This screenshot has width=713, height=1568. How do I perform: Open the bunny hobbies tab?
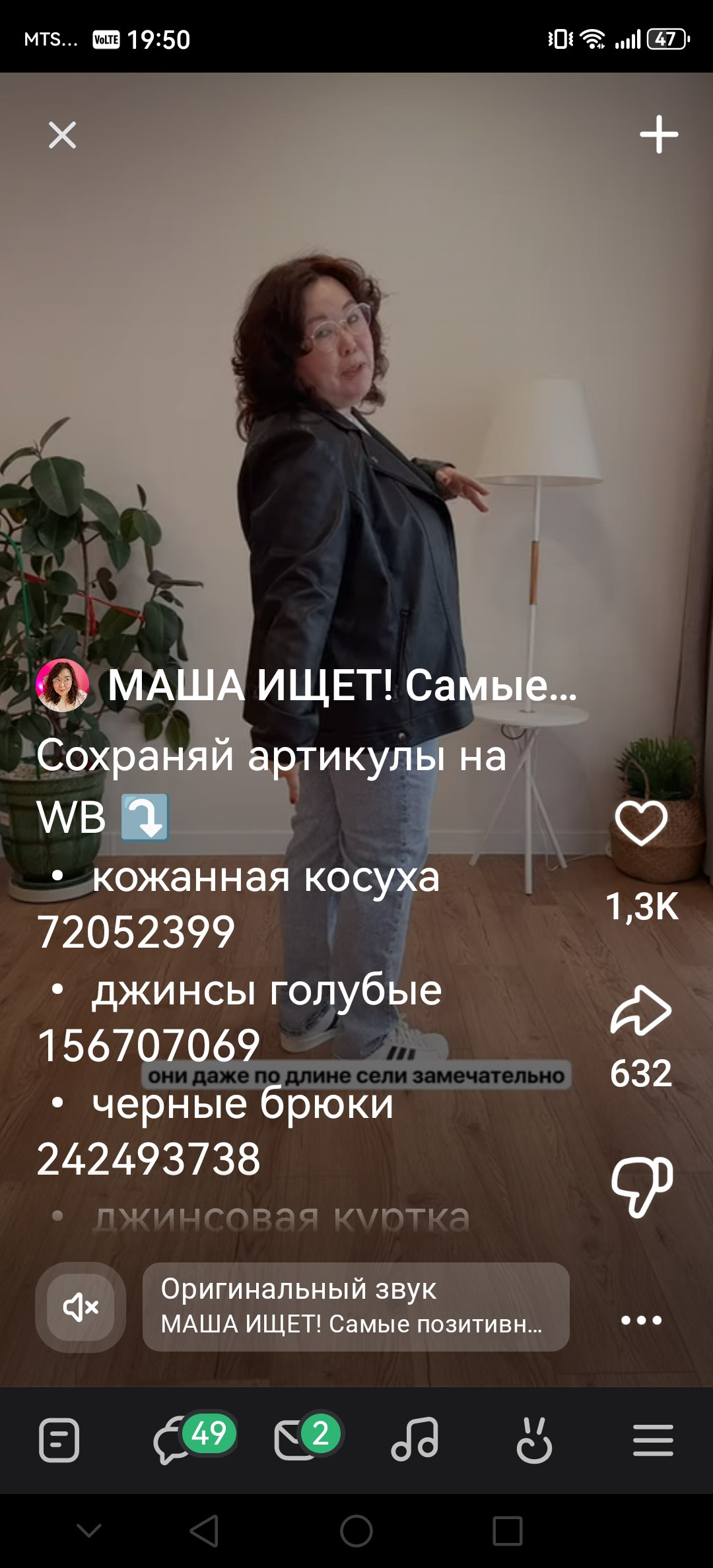tap(534, 1440)
